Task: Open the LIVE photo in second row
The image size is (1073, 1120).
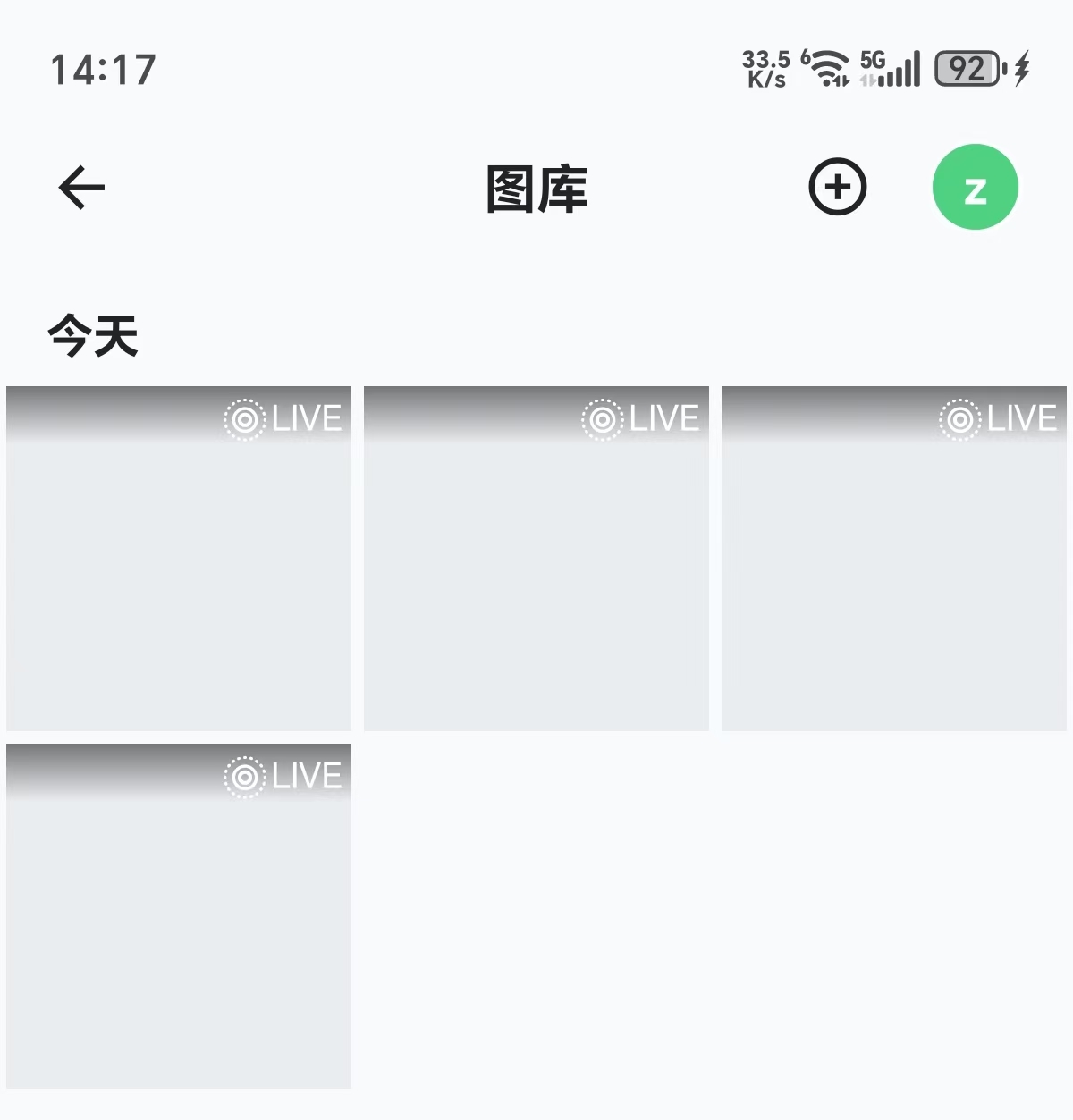Action: 179,916
